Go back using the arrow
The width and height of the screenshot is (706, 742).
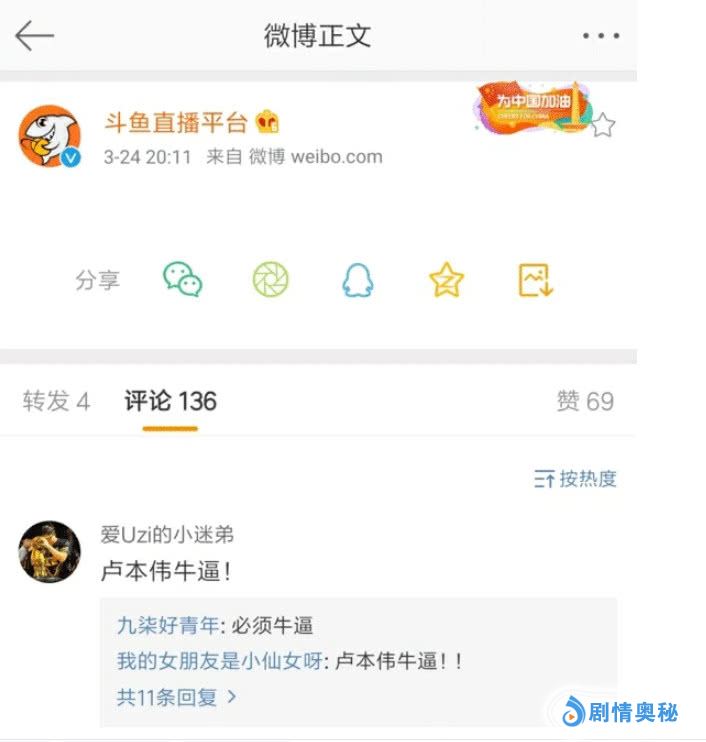(x=34, y=36)
